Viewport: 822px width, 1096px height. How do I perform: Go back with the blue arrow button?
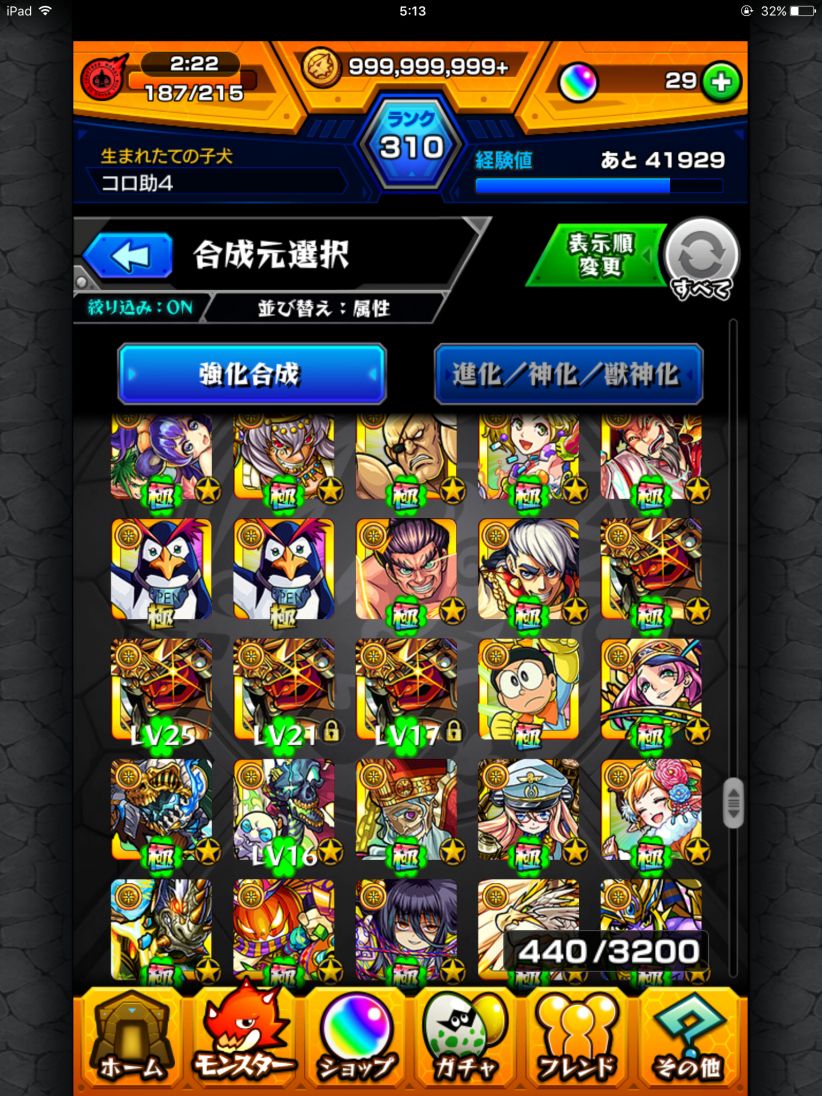click(x=129, y=256)
